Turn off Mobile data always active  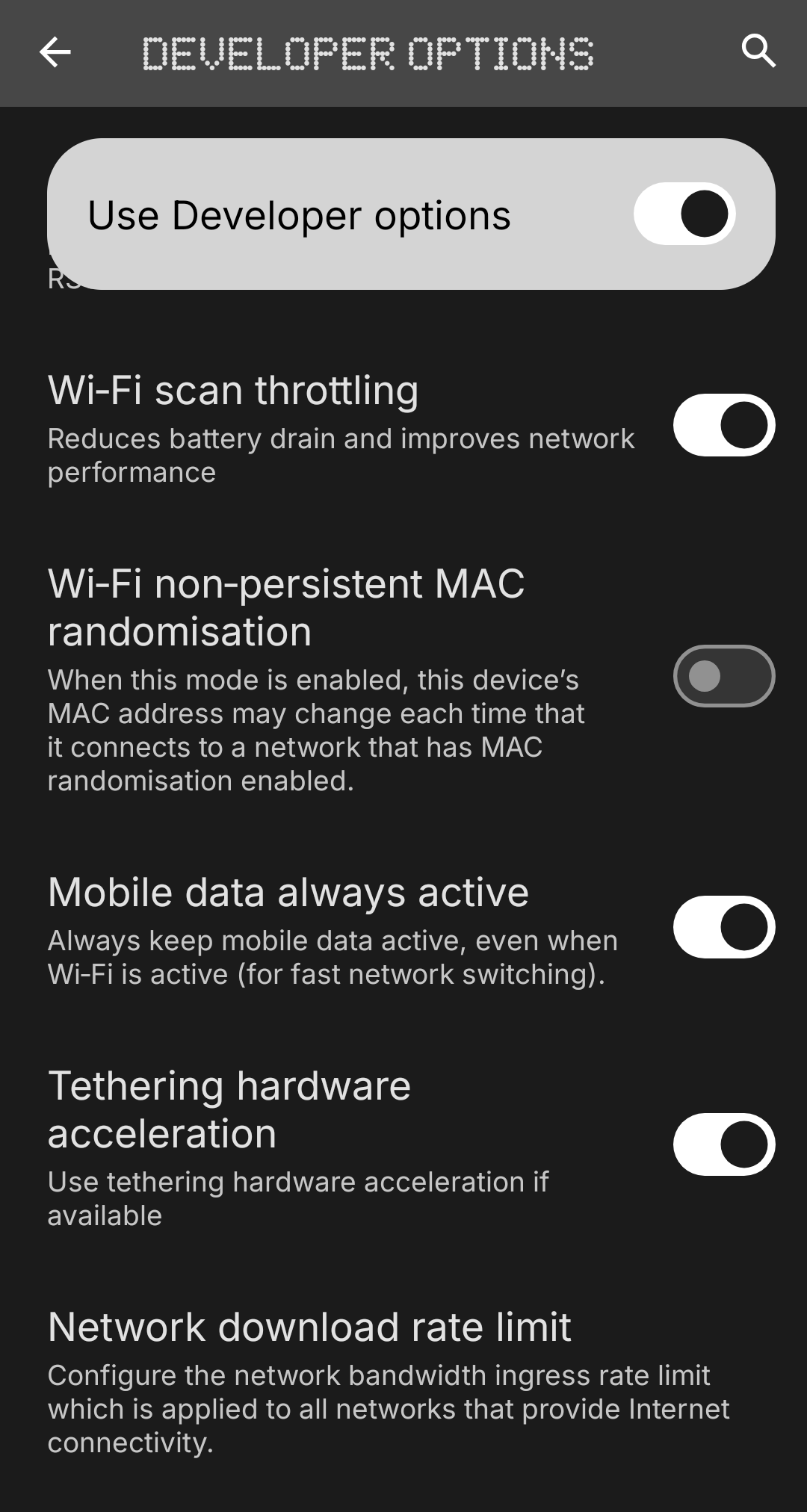723,927
